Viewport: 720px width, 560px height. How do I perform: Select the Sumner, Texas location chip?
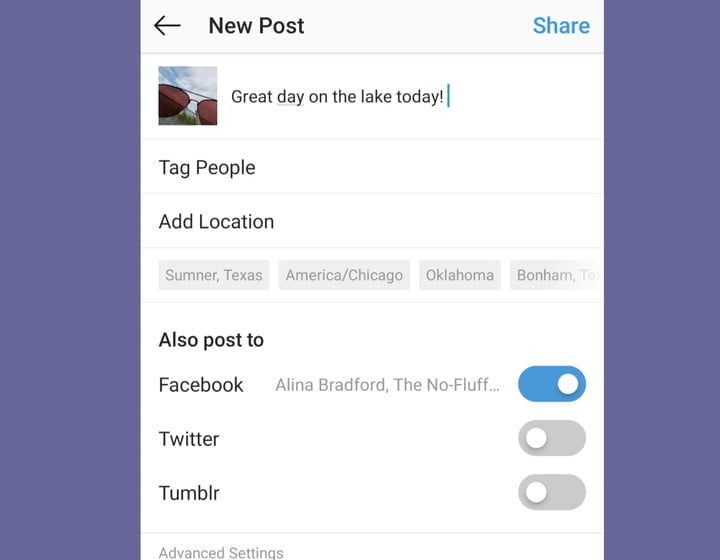click(x=214, y=275)
